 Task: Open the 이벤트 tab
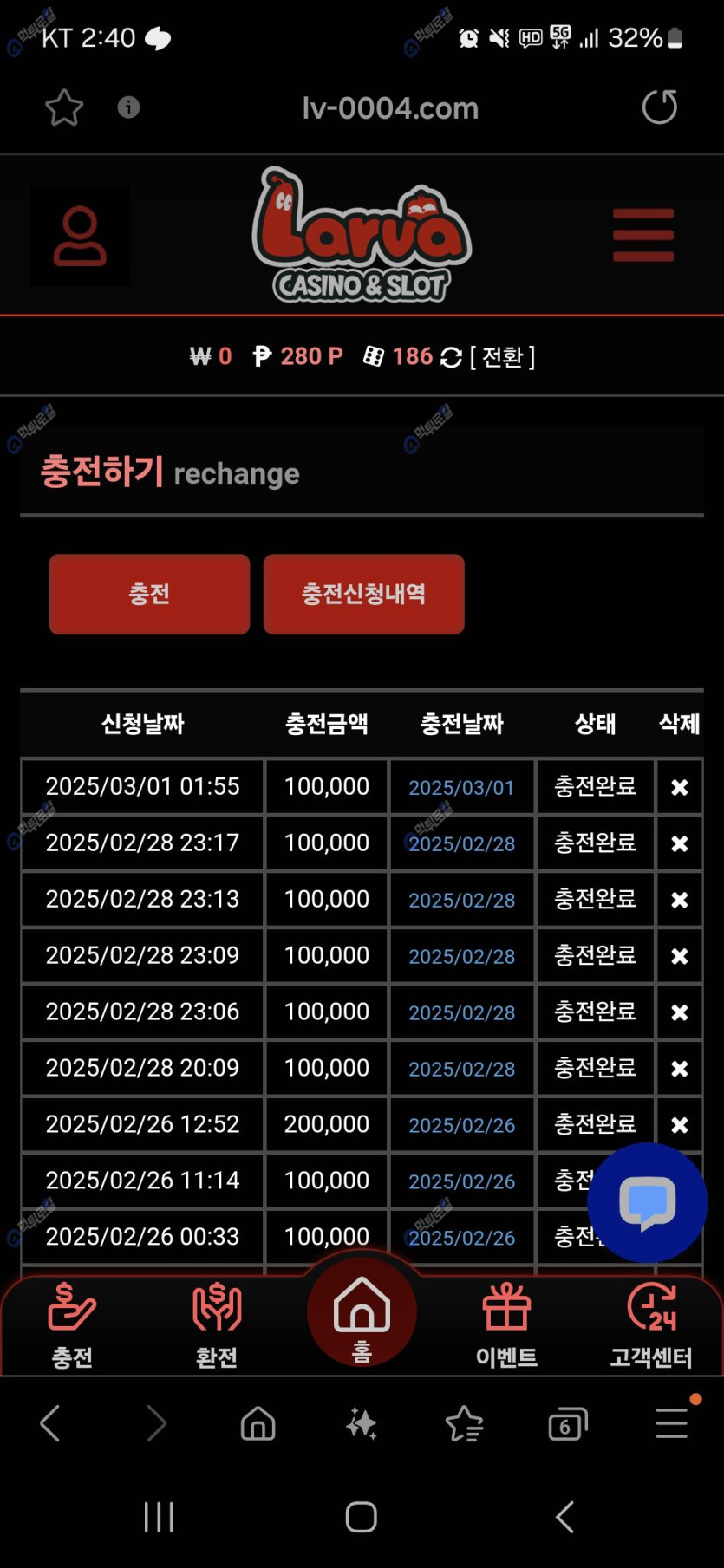pos(506,1326)
